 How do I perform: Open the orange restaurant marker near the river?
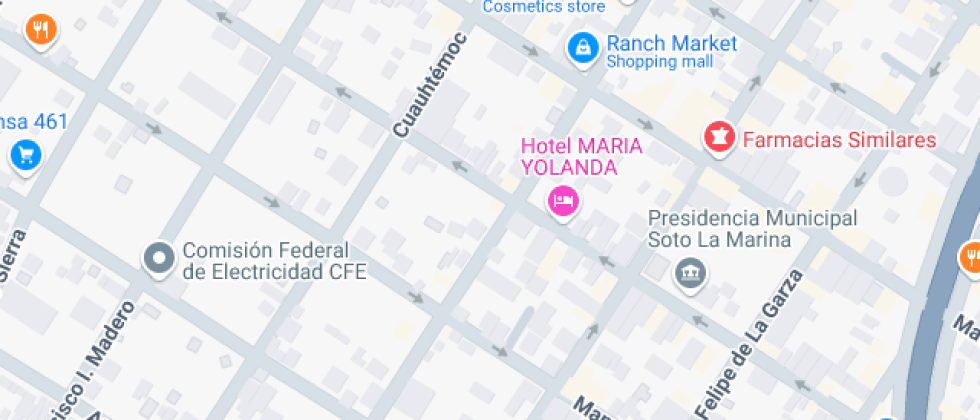[970, 257]
